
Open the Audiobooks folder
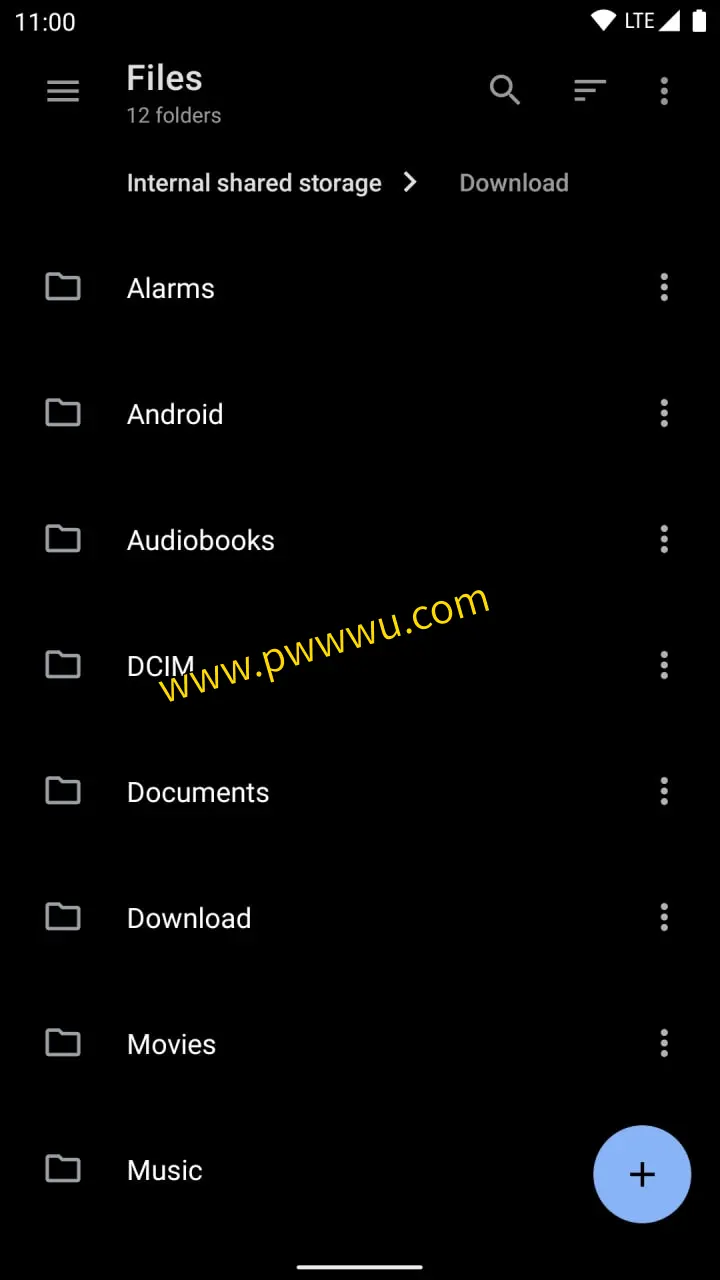pyautogui.click(x=200, y=540)
